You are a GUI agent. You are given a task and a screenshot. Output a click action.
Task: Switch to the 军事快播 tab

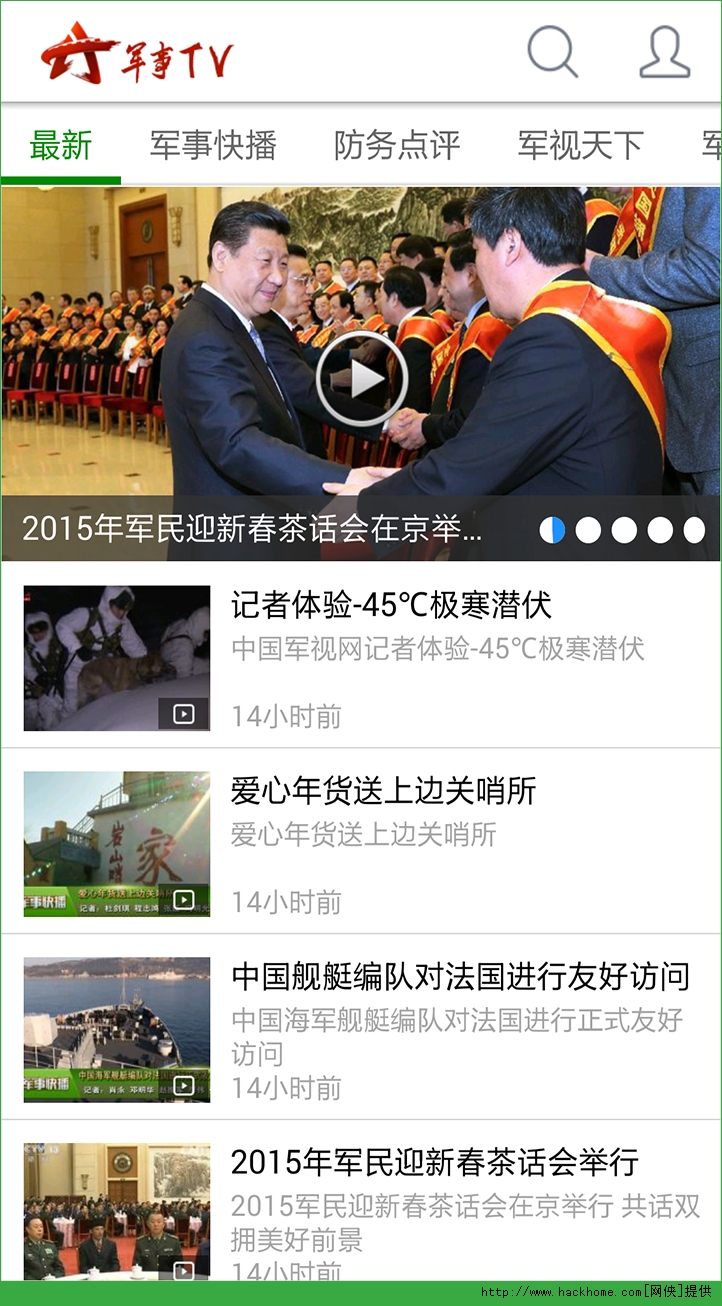point(213,145)
